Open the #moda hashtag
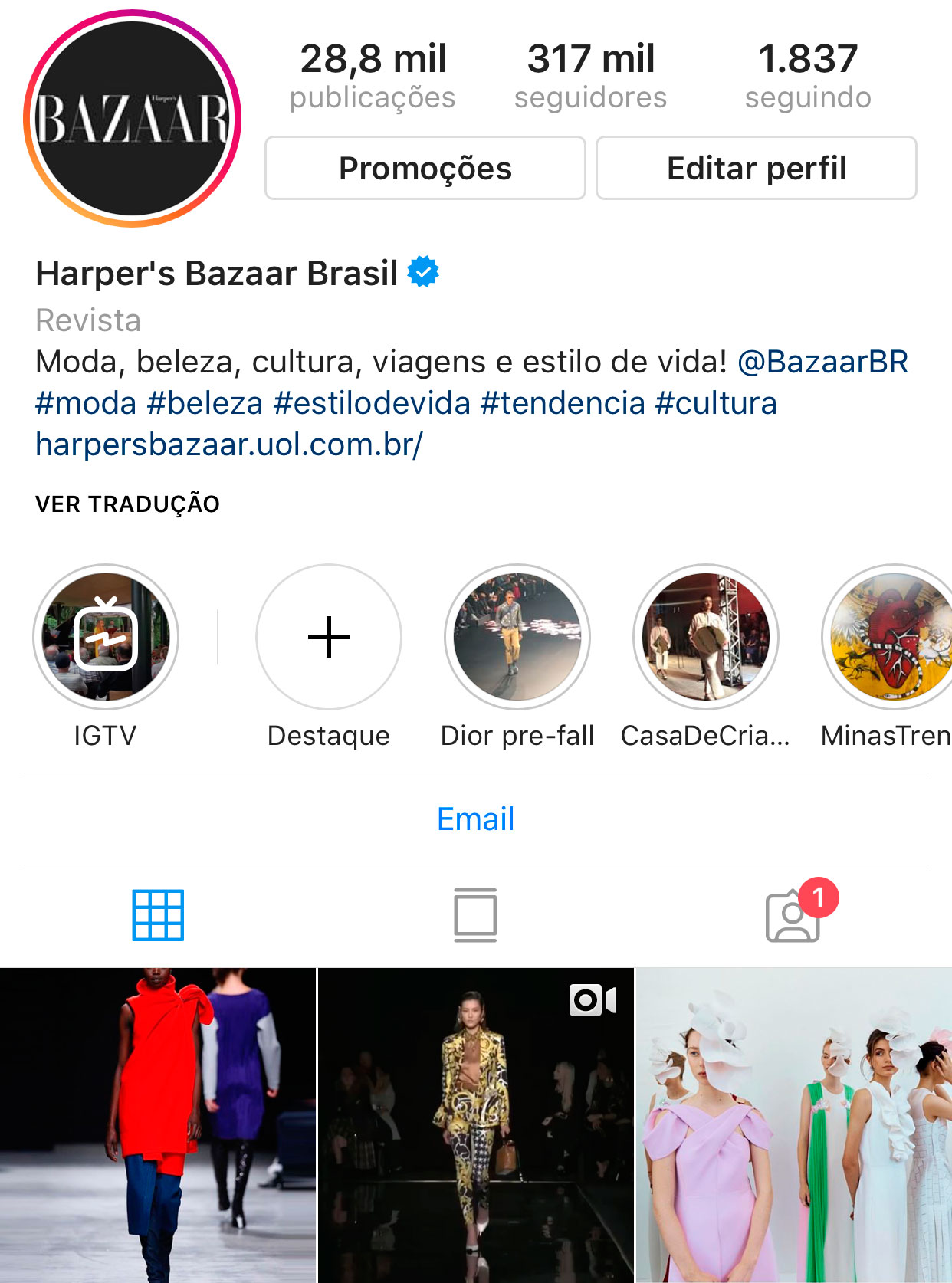The width and height of the screenshot is (952, 1283). click(x=86, y=403)
